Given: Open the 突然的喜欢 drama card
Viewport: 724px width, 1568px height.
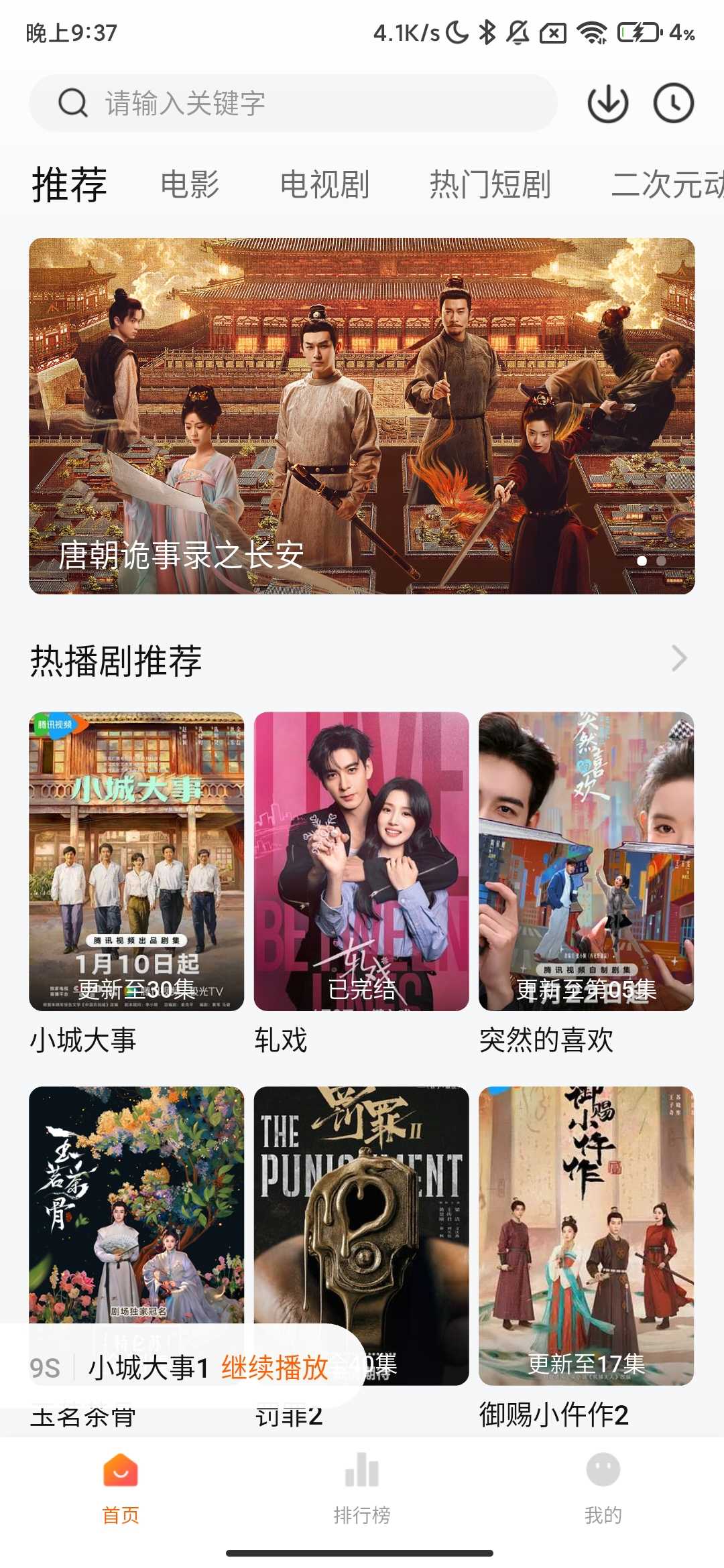Looking at the screenshot, I should pos(586,861).
